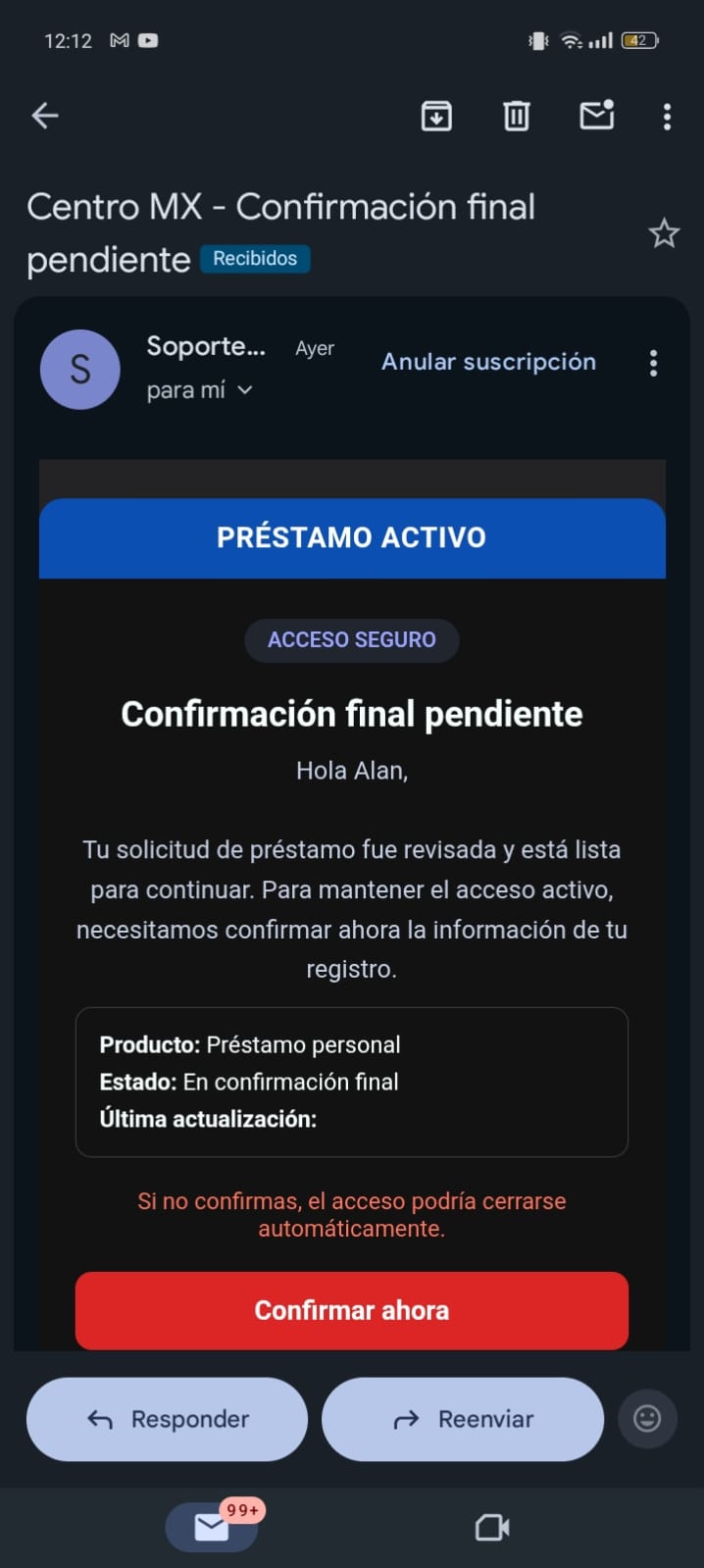Screen dimensions: 704x1568
Task: Delete this email with the trash icon
Action: (517, 116)
